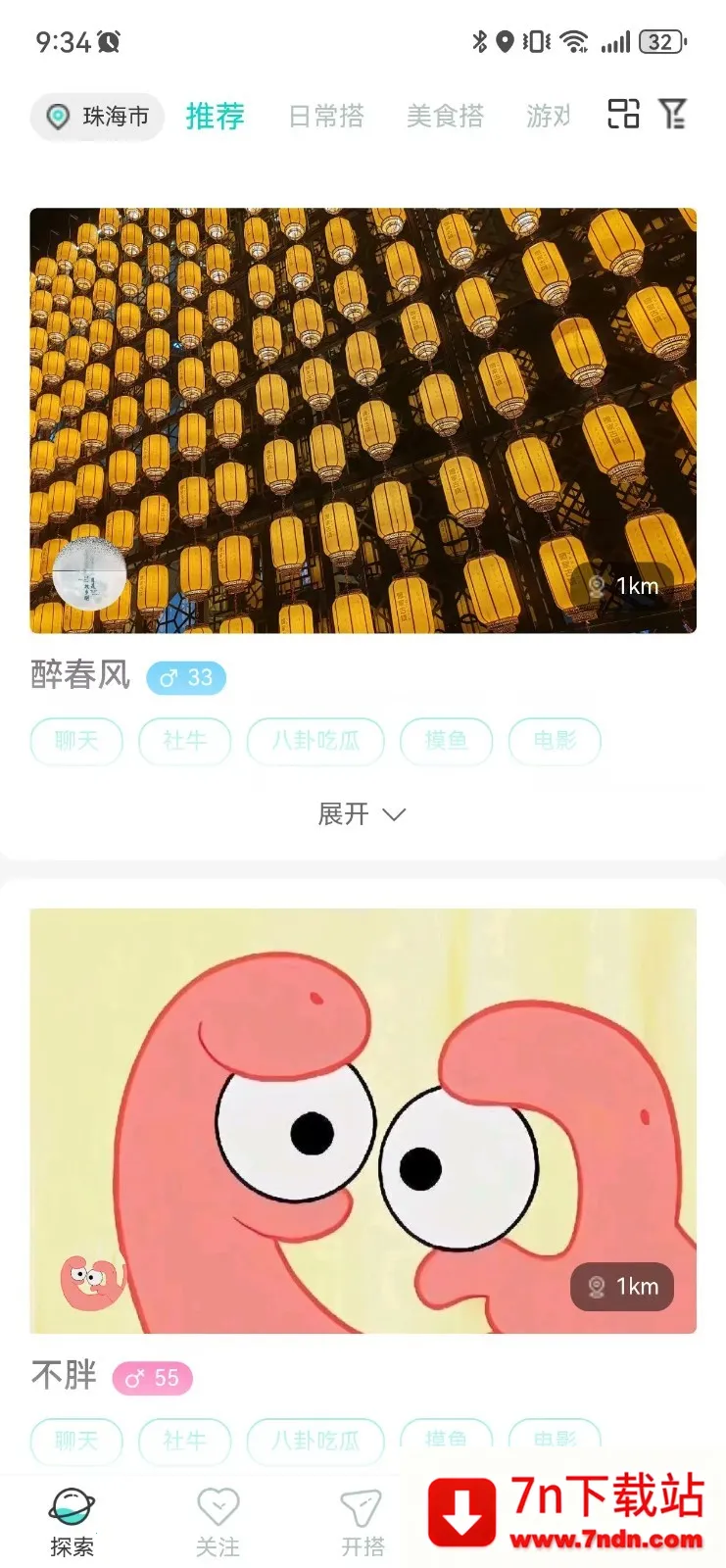Screen dimensions: 726x1568
Task: Switch to the 美食搭 tab
Action: click(x=445, y=117)
